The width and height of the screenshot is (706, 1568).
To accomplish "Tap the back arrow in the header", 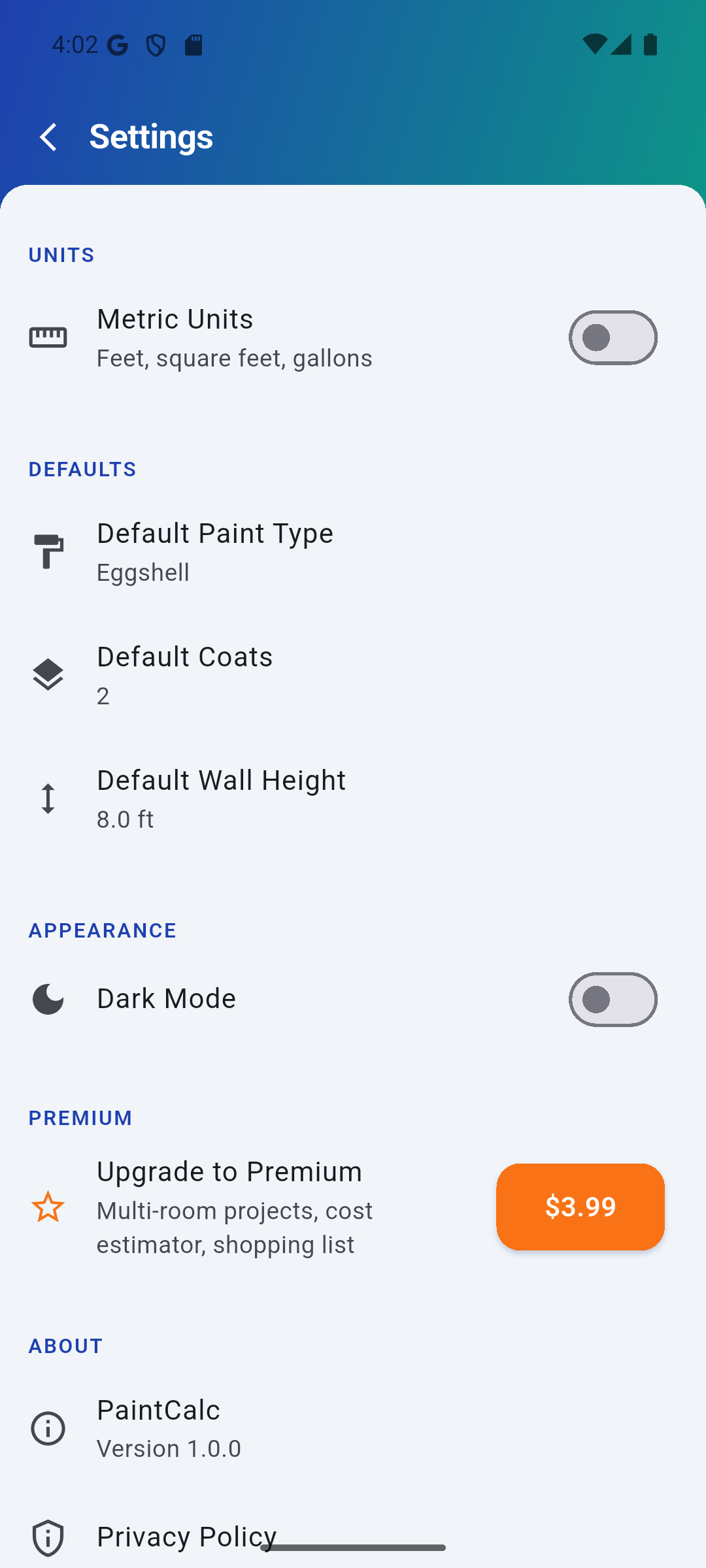I will (48, 136).
